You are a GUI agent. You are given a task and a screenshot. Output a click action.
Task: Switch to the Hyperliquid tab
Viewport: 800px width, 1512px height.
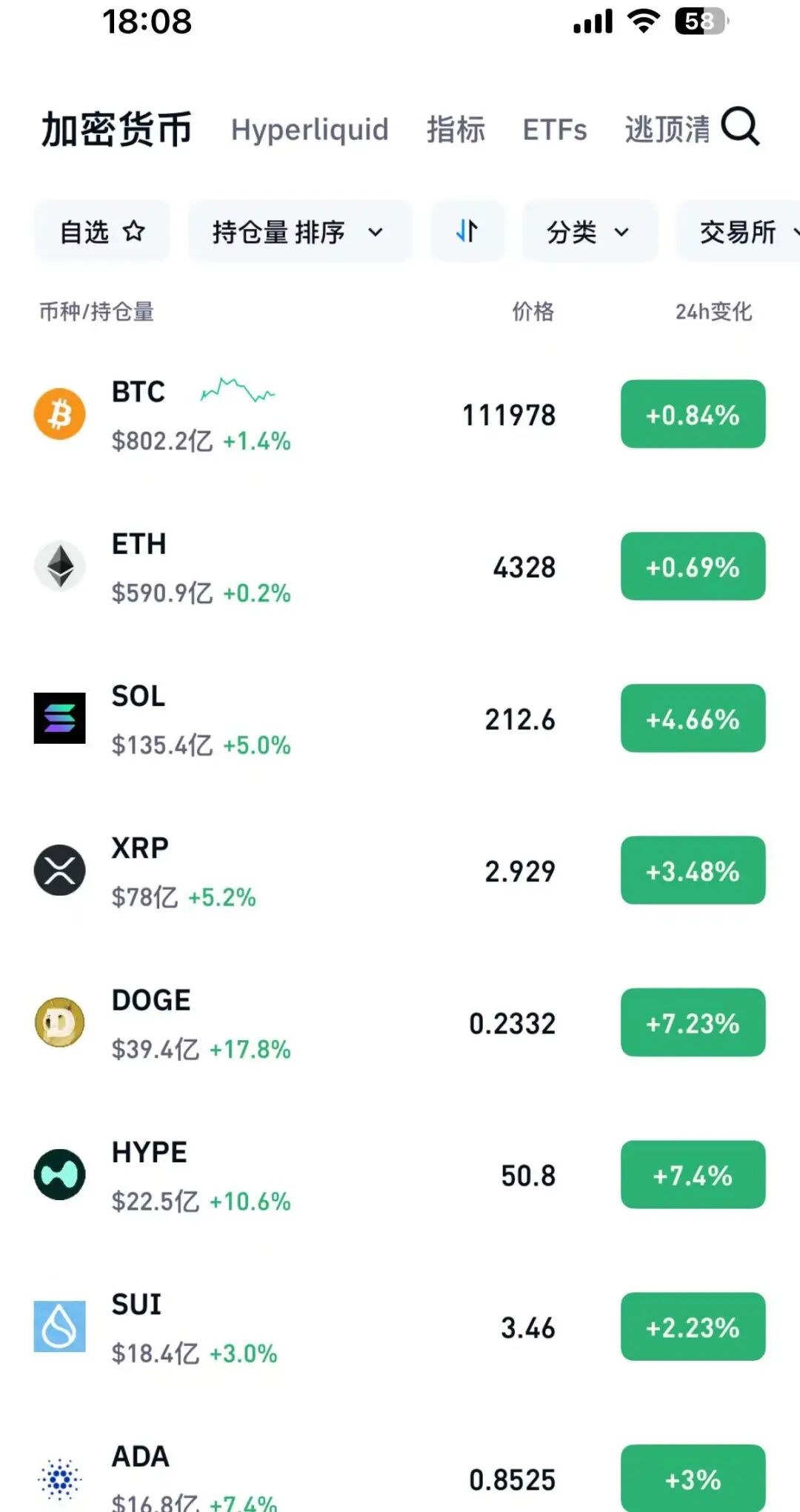pos(310,130)
